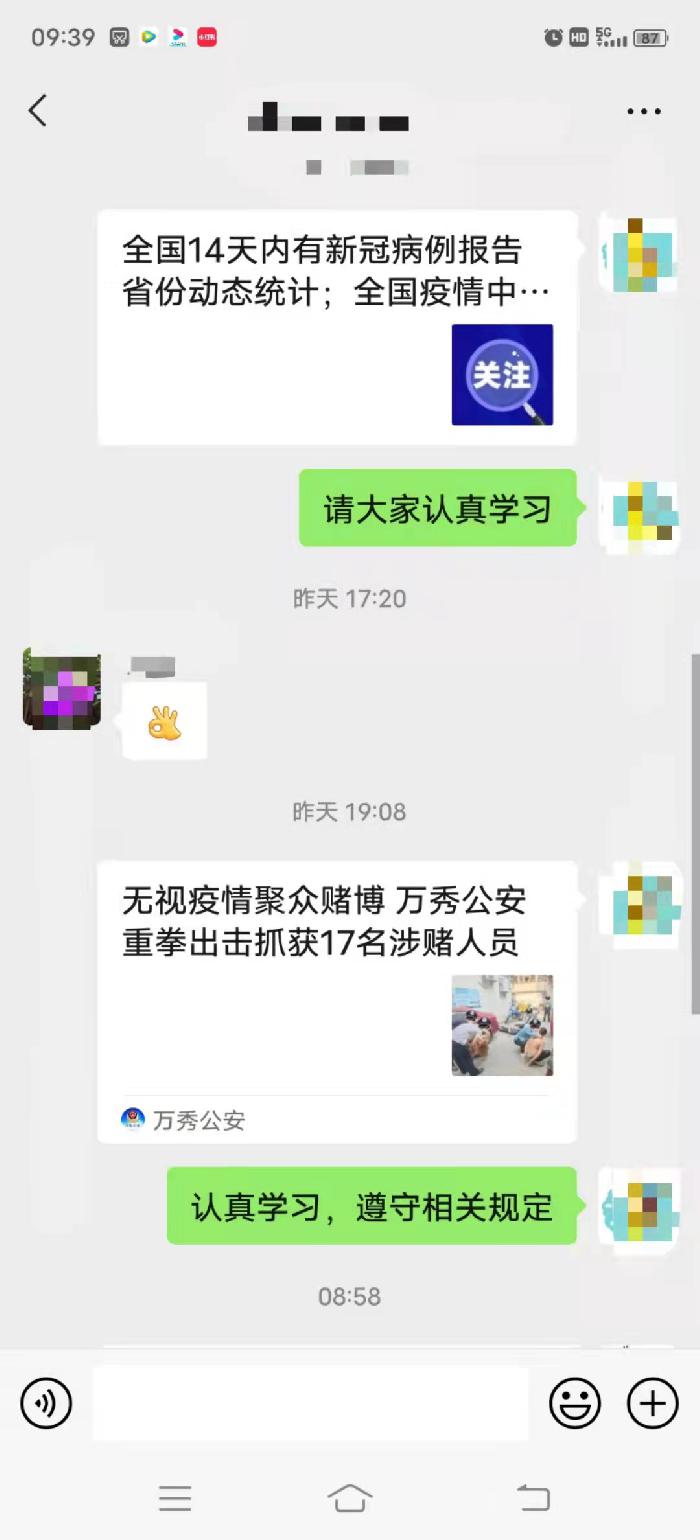Open the chat's more options menu
Viewport: 700px width, 1540px height.
coord(643,111)
